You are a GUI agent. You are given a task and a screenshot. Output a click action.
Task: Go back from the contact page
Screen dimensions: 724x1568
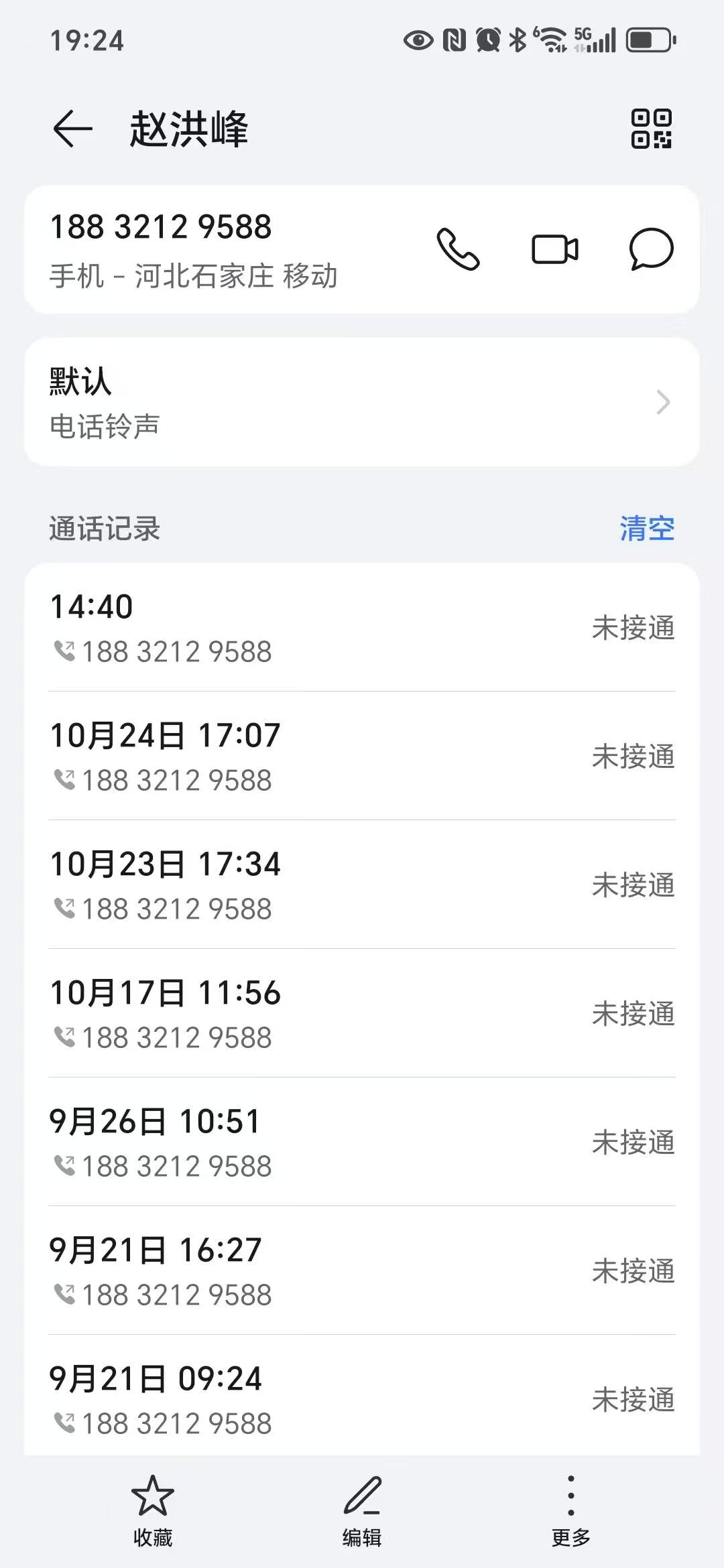72,129
